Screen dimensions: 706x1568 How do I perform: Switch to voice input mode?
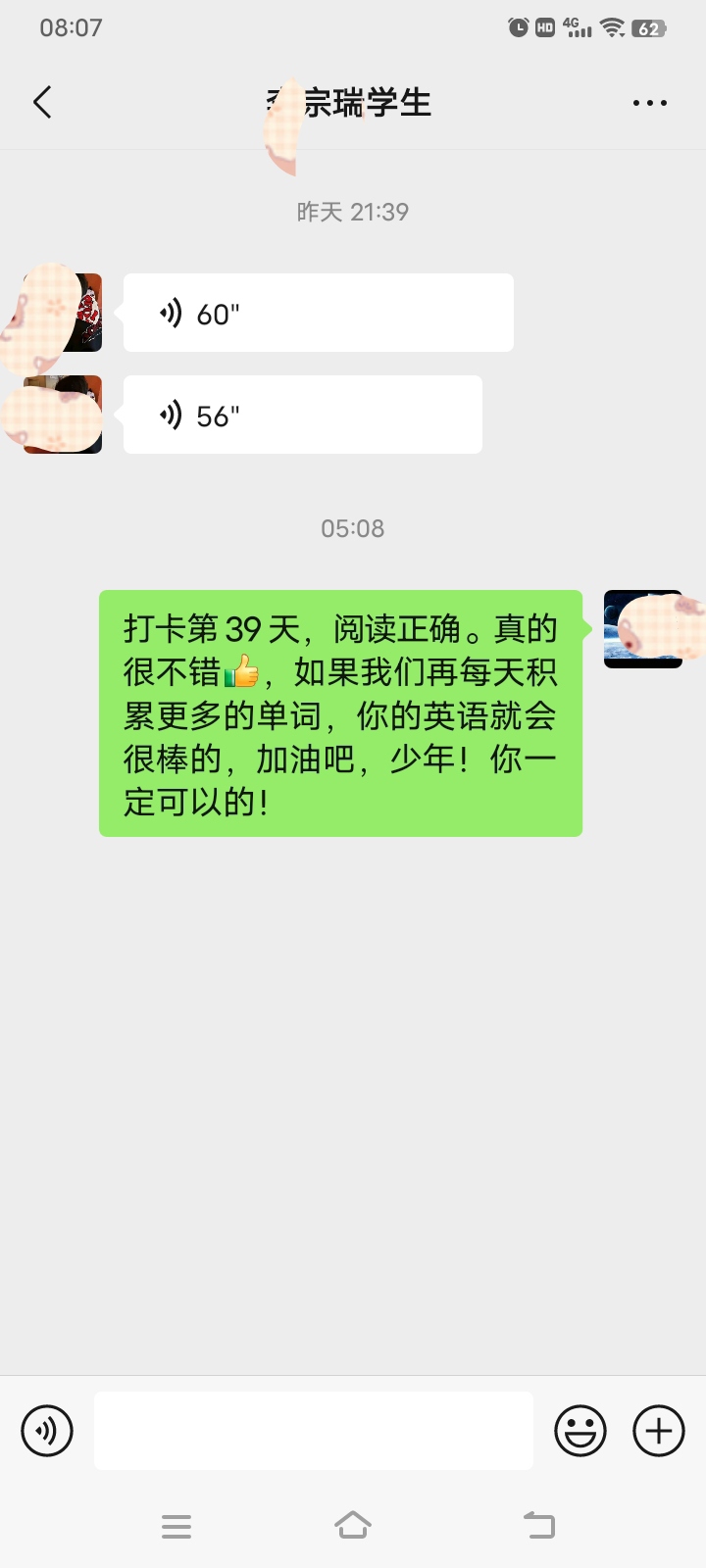[47, 1431]
